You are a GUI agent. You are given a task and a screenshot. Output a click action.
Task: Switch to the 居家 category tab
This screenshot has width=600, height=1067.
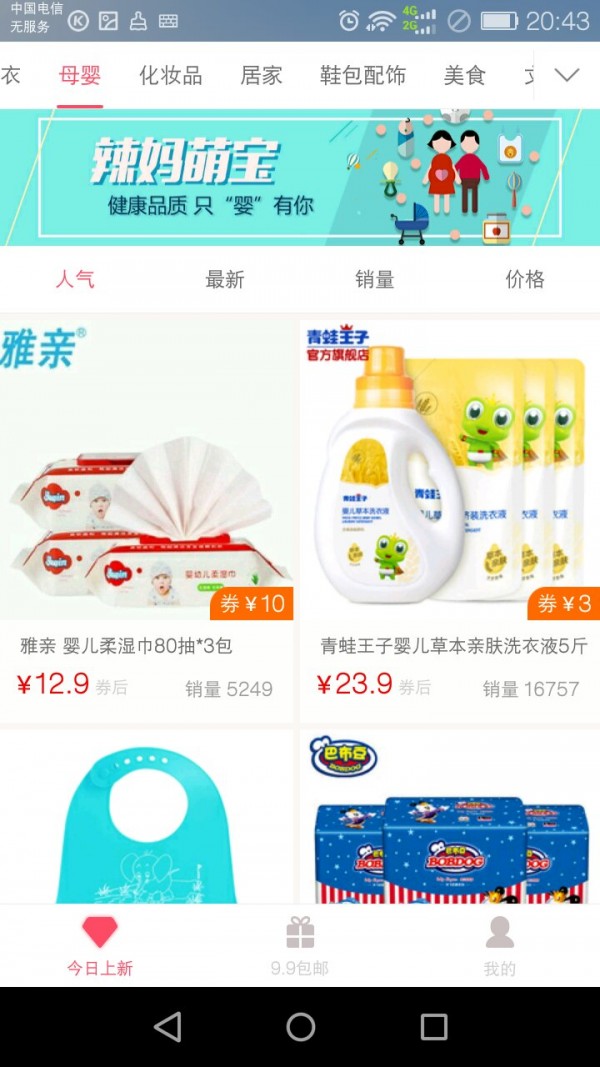pos(261,76)
